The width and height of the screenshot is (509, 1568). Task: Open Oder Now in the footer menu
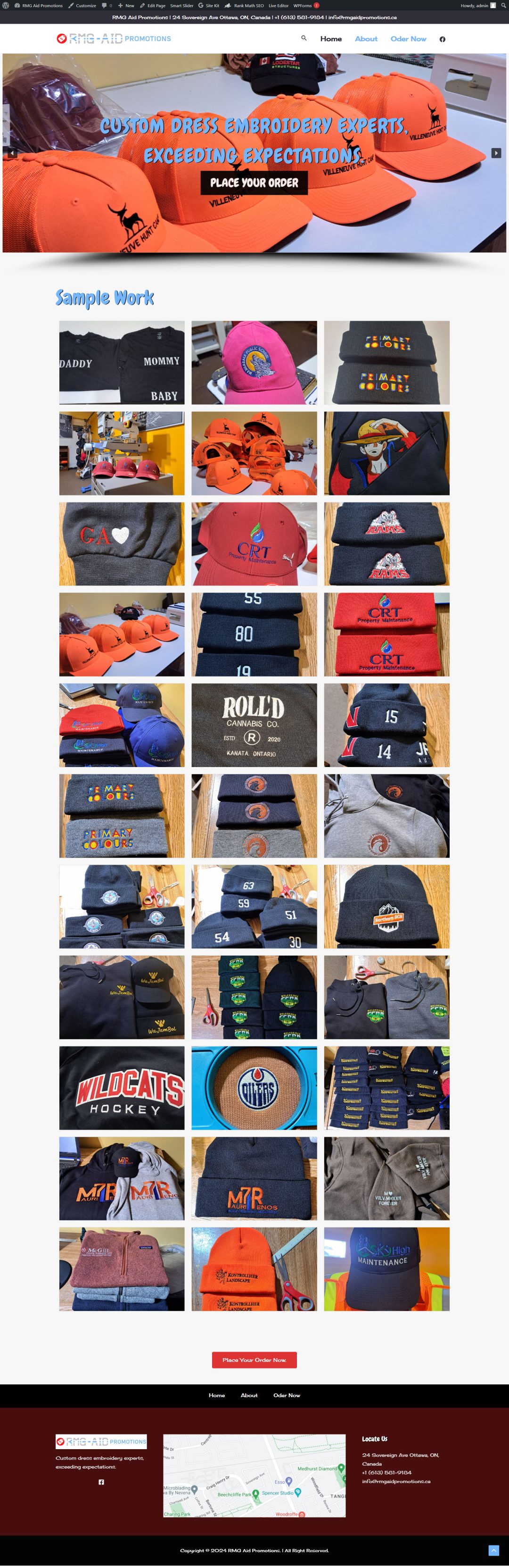[x=287, y=1395]
